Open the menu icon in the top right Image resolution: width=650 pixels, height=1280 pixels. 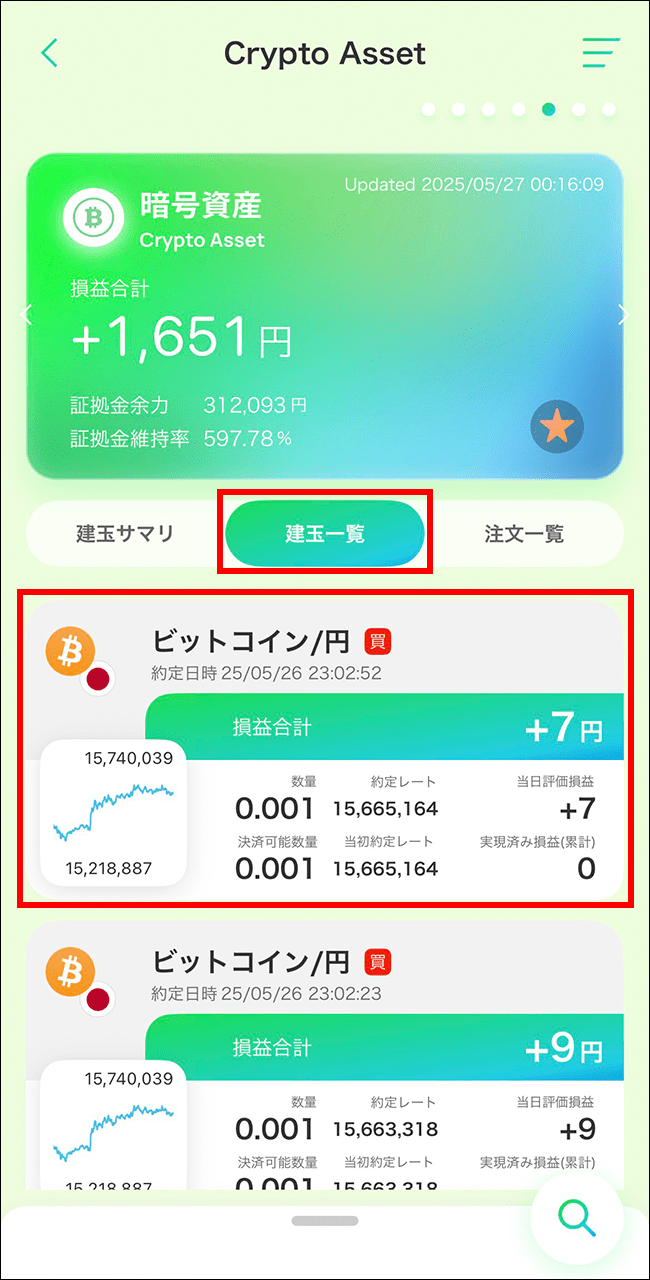point(601,52)
